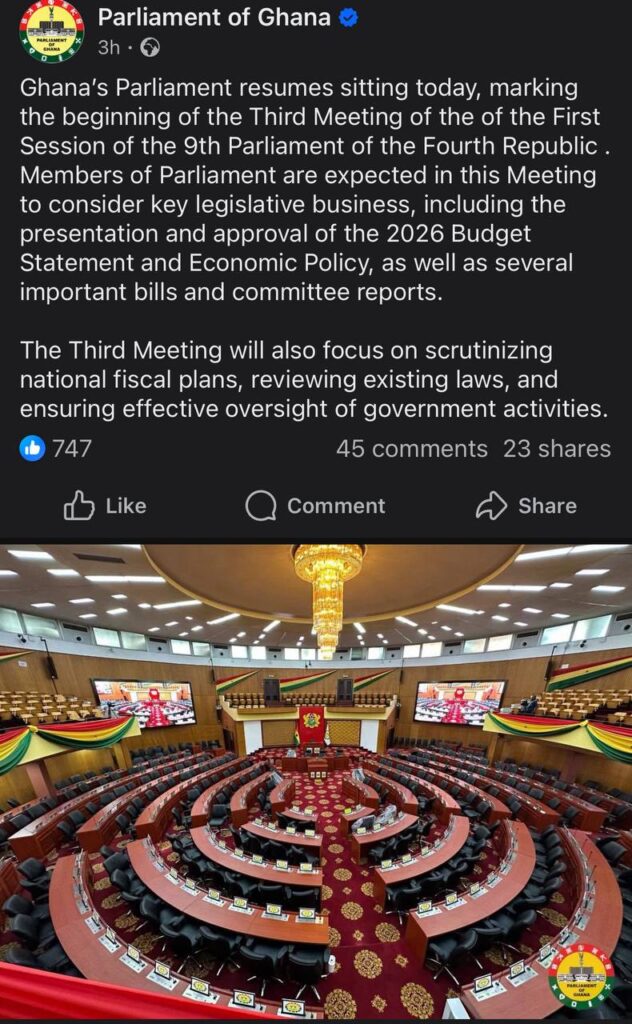Open the 45 comments

pos(411,449)
